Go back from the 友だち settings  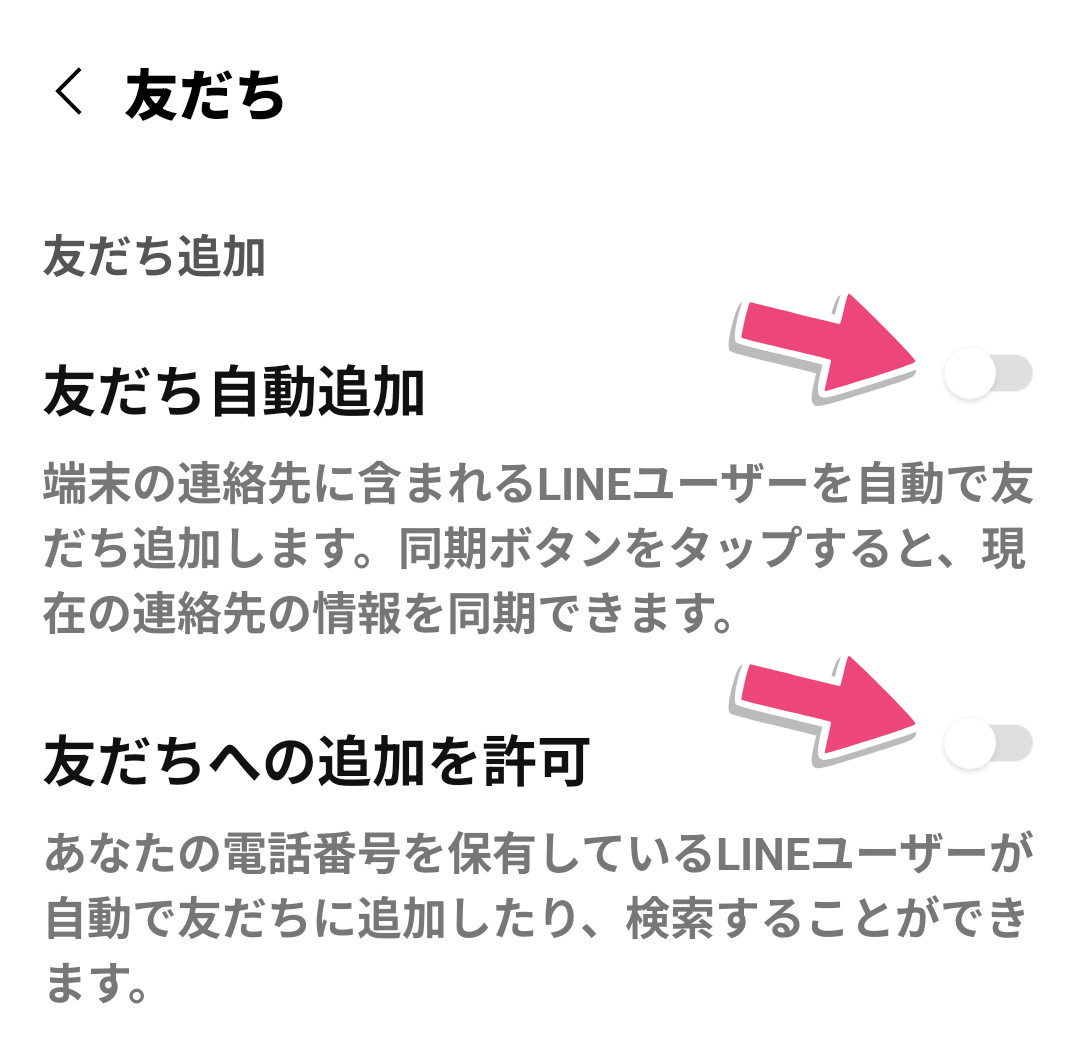(68, 94)
